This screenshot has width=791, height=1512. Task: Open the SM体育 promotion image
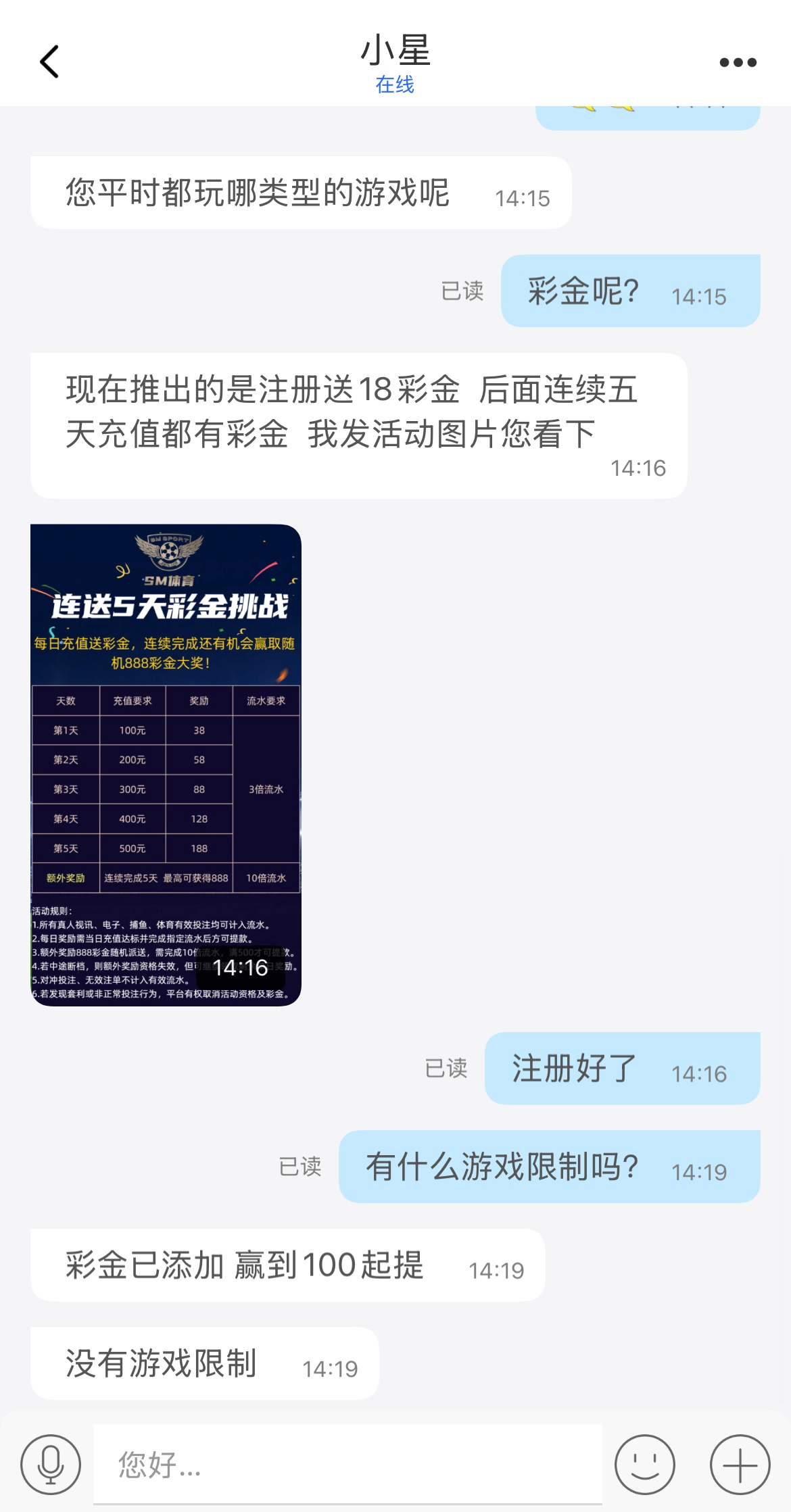166,764
